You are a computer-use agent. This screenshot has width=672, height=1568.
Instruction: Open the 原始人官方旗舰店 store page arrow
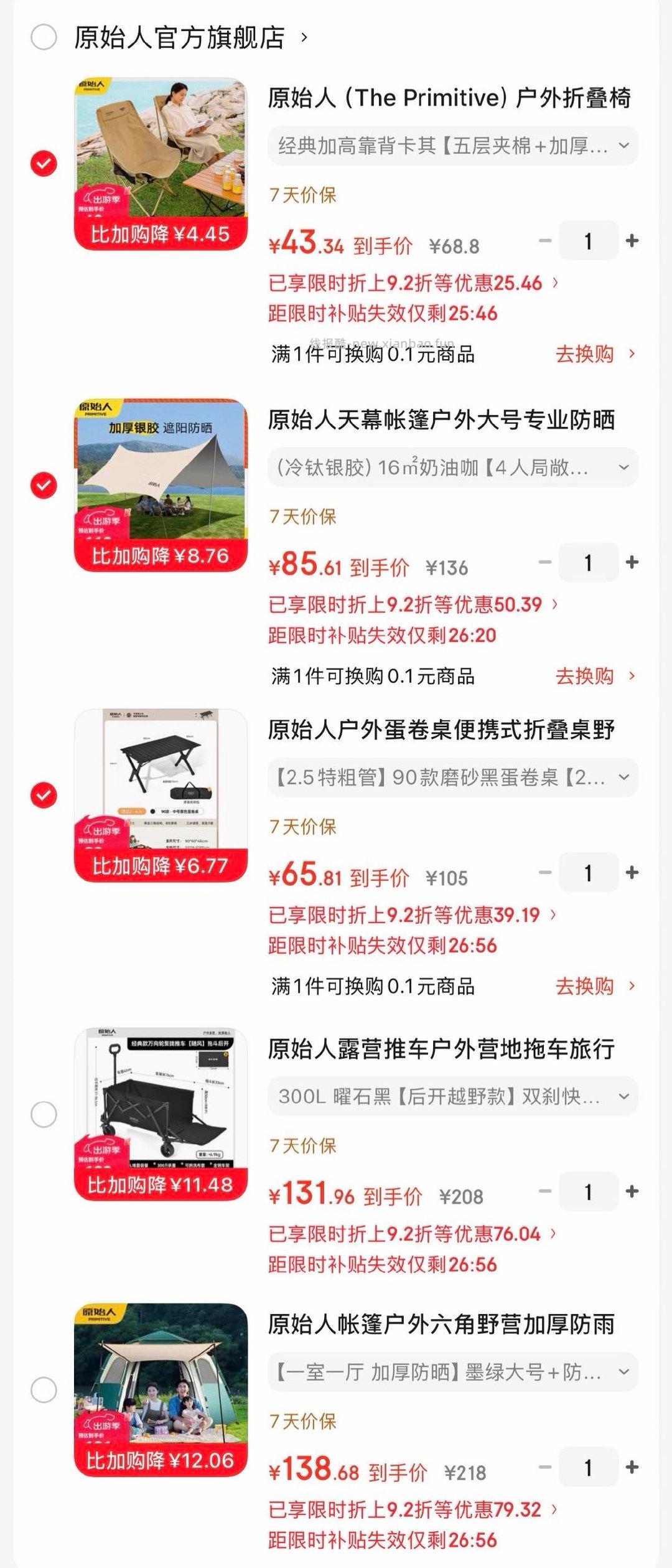pyautogui.click(x=304, y=39)
